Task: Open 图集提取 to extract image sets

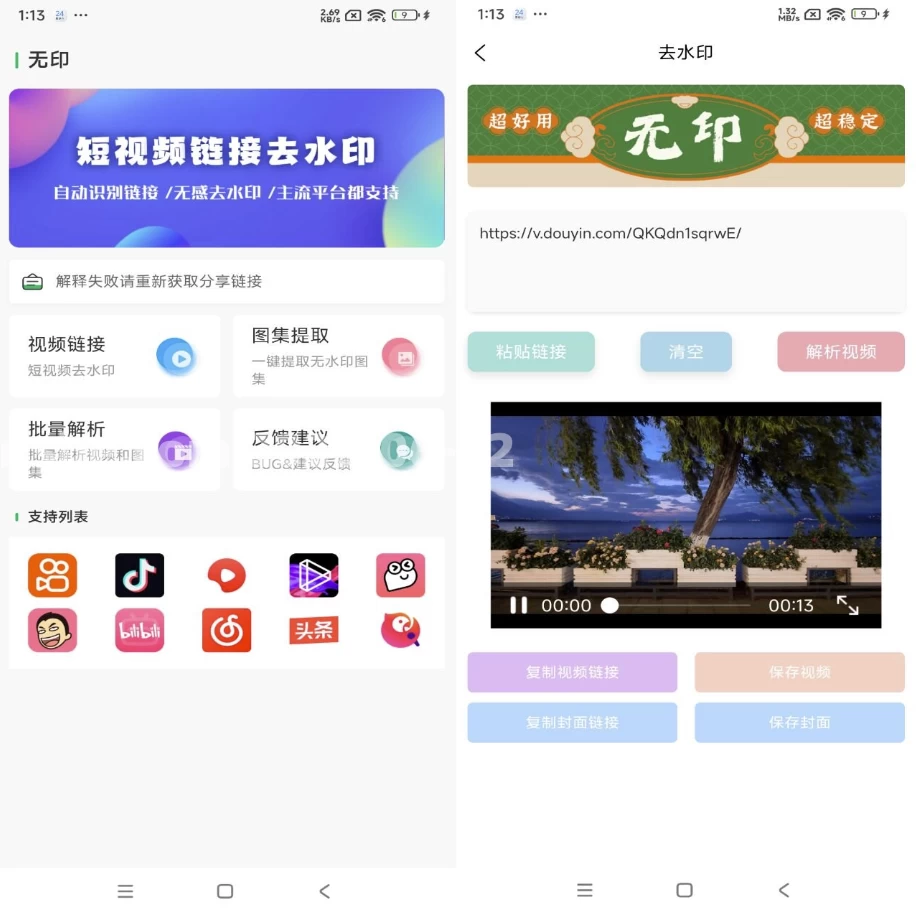Action: tap(338, 356)
